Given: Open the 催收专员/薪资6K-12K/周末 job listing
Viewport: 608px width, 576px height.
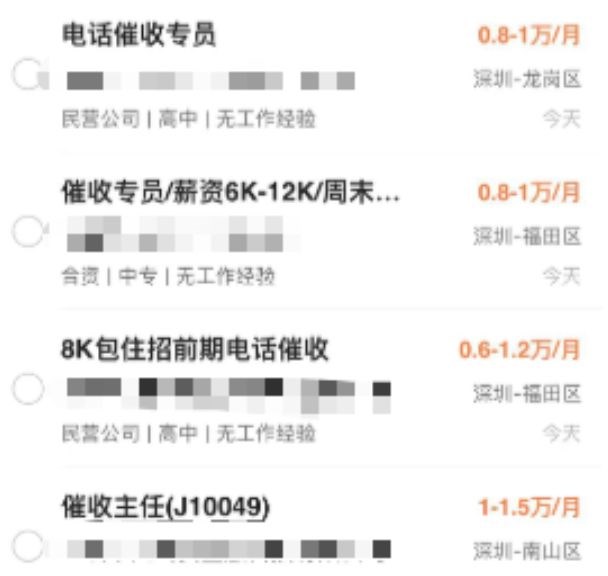Looking at the screenshot, I should click(x=230, y=191).
